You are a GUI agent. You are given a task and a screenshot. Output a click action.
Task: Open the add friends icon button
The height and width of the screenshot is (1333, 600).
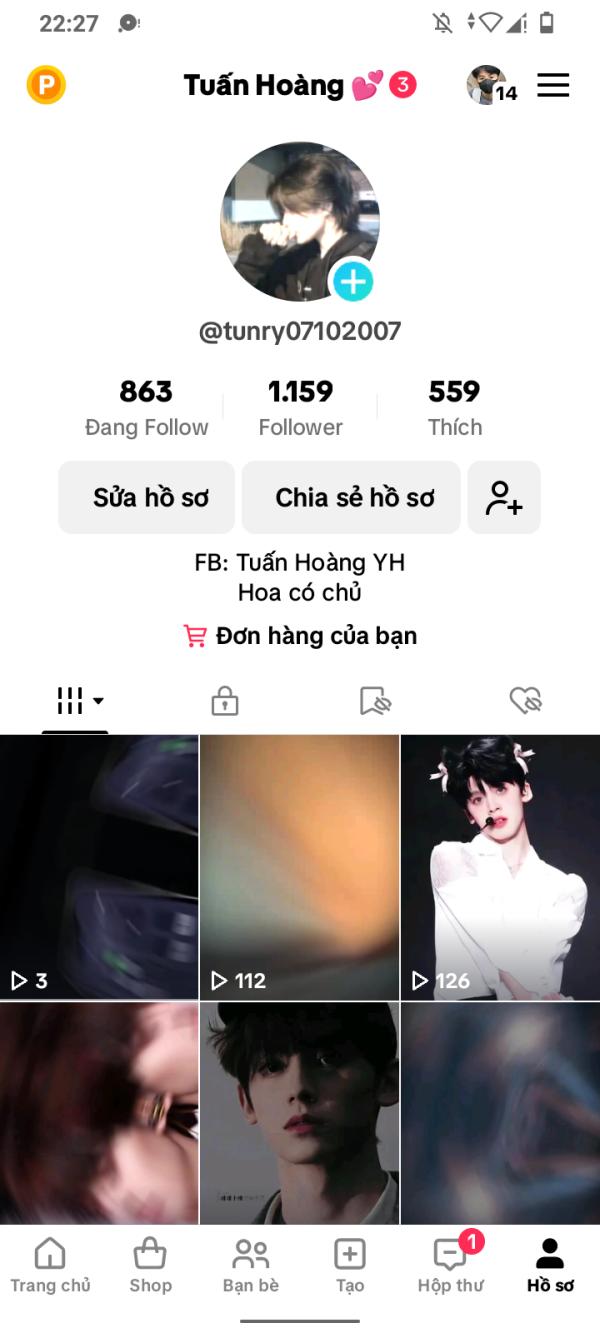[x=504, y=497]
